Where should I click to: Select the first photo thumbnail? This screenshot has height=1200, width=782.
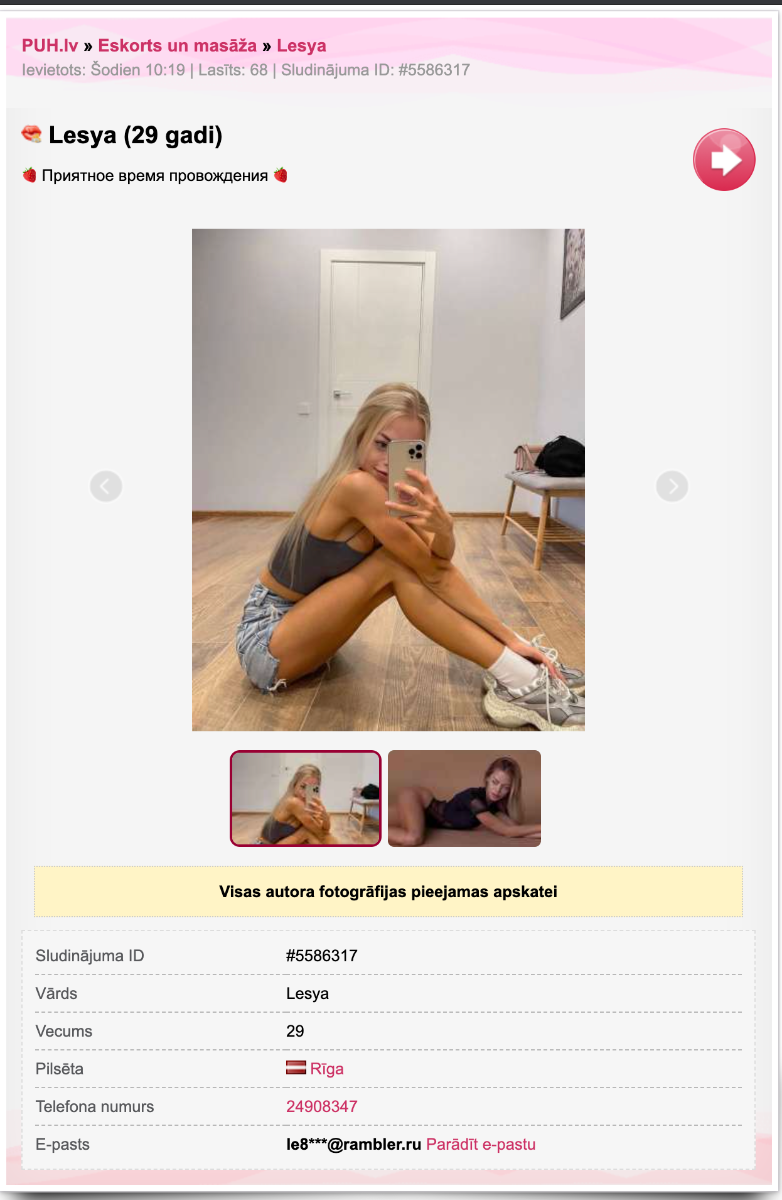tap(306, 798)
